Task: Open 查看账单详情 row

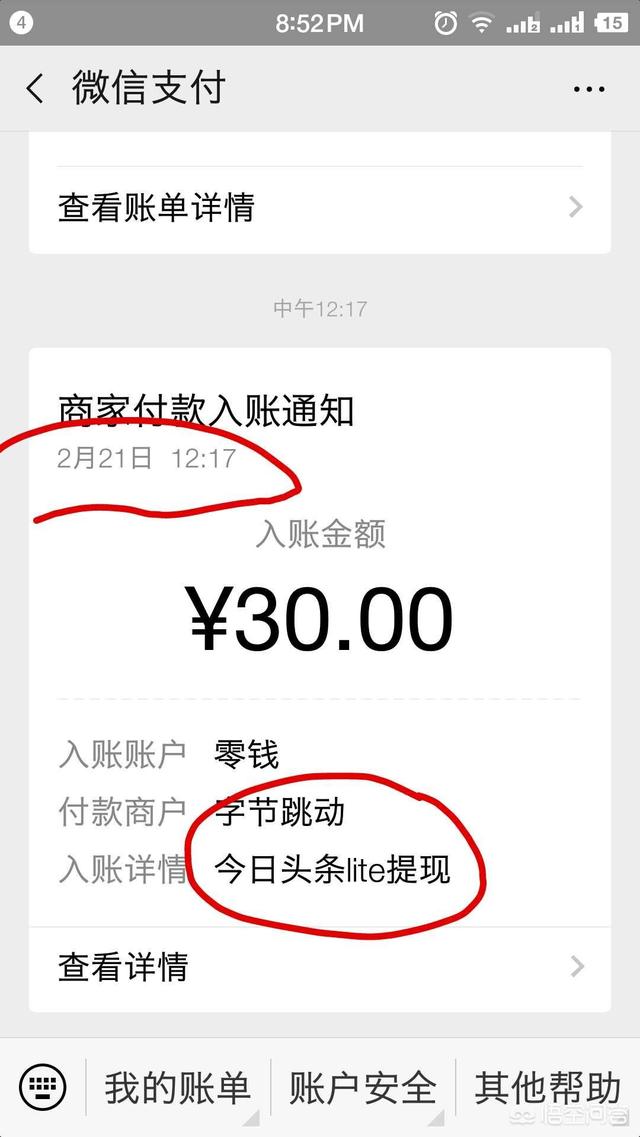Action: [320, 207]
